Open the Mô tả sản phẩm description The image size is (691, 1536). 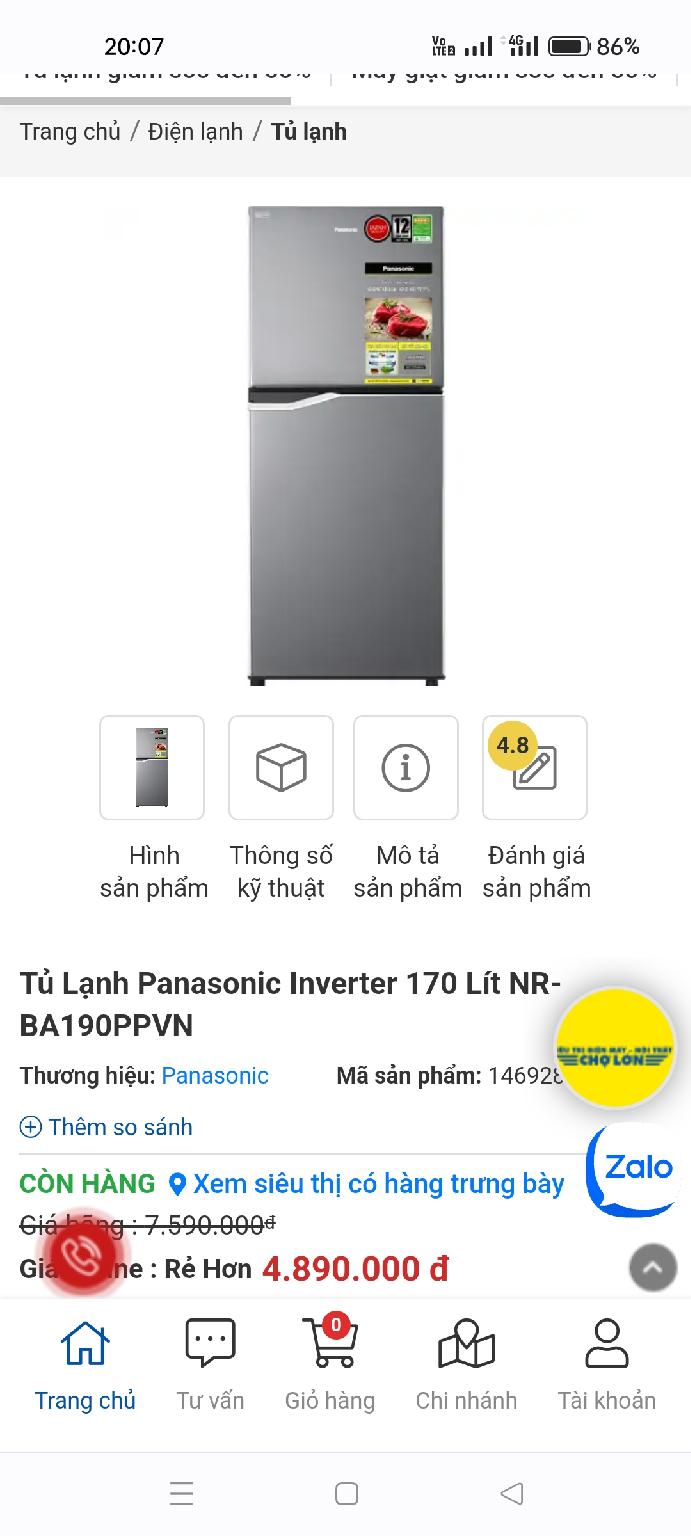pos(406,768)
